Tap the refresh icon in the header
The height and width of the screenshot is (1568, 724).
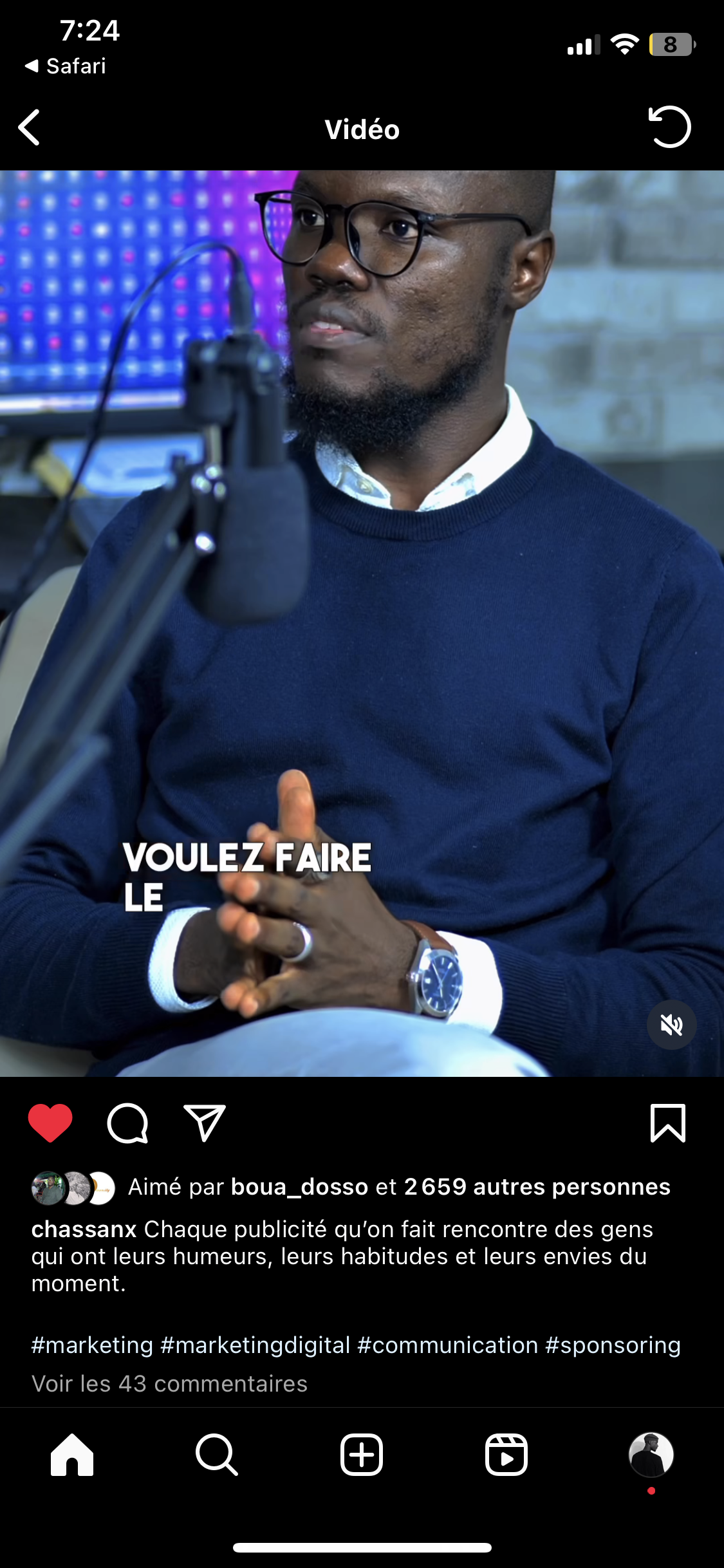point(669,127)
